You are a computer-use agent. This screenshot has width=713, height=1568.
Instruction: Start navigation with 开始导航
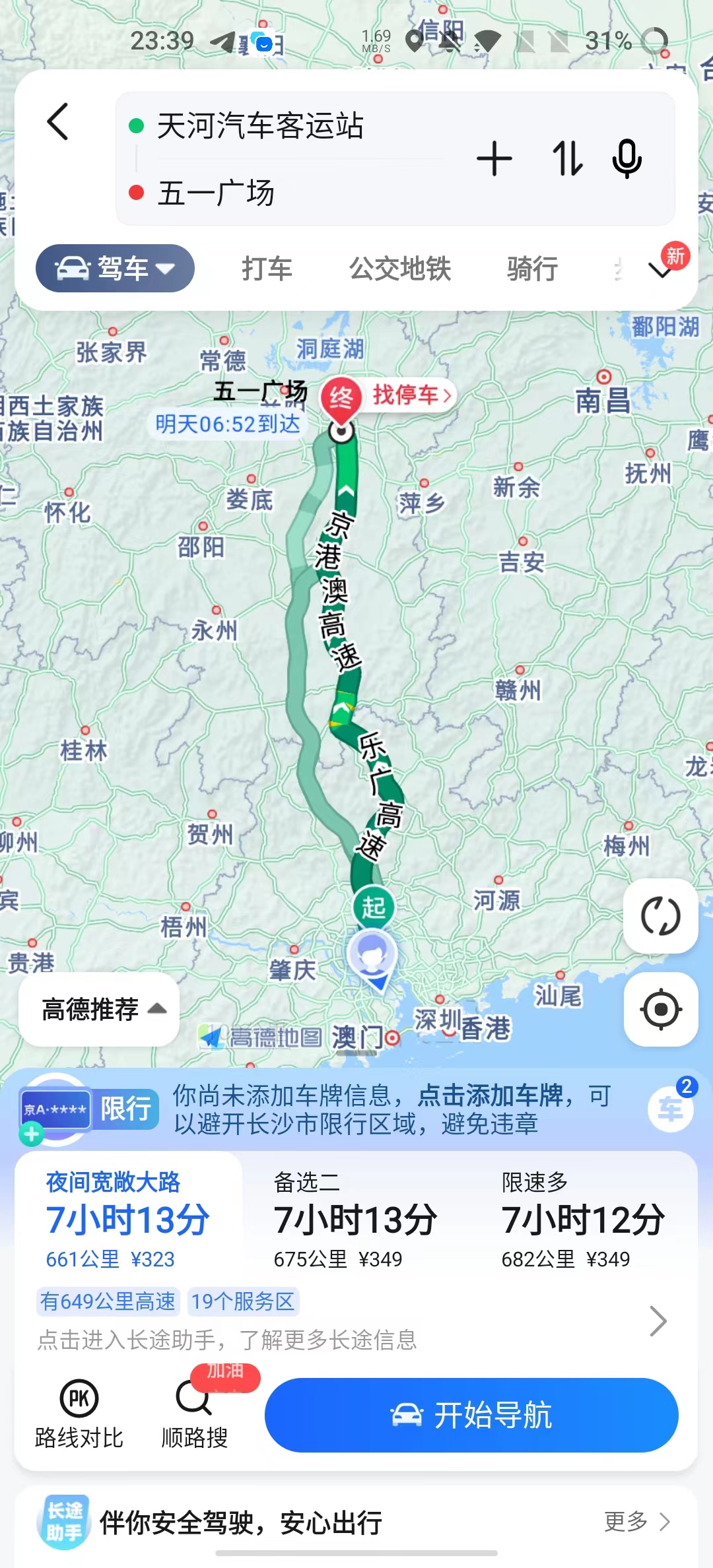coord(471,1415)
